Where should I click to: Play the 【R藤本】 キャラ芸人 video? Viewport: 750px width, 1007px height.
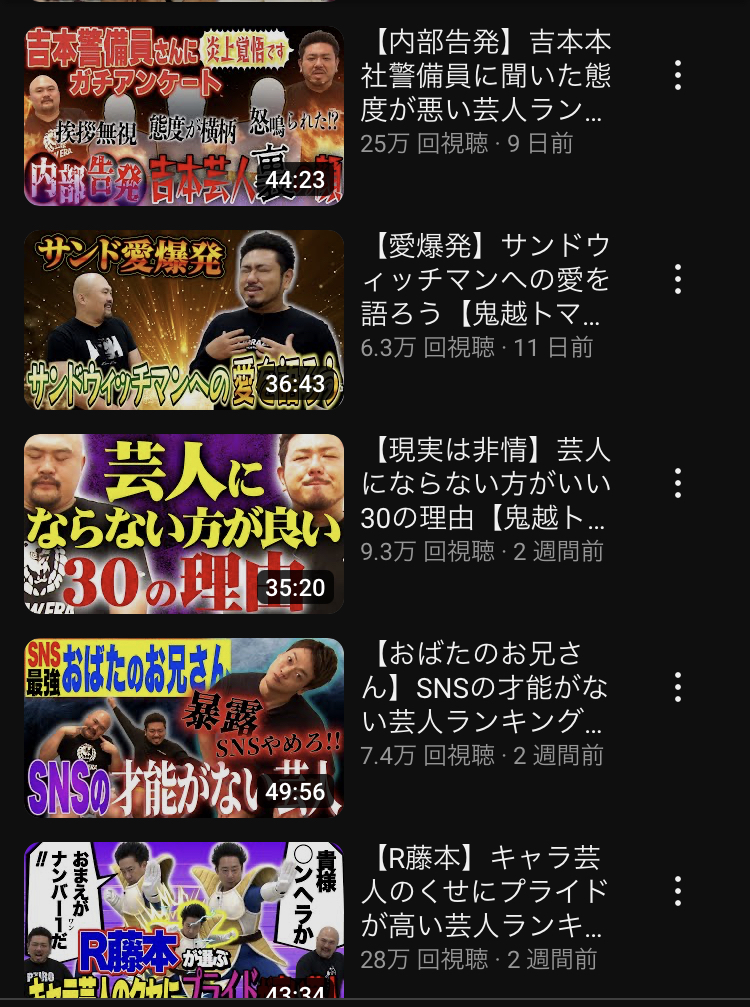click(184, 920)
